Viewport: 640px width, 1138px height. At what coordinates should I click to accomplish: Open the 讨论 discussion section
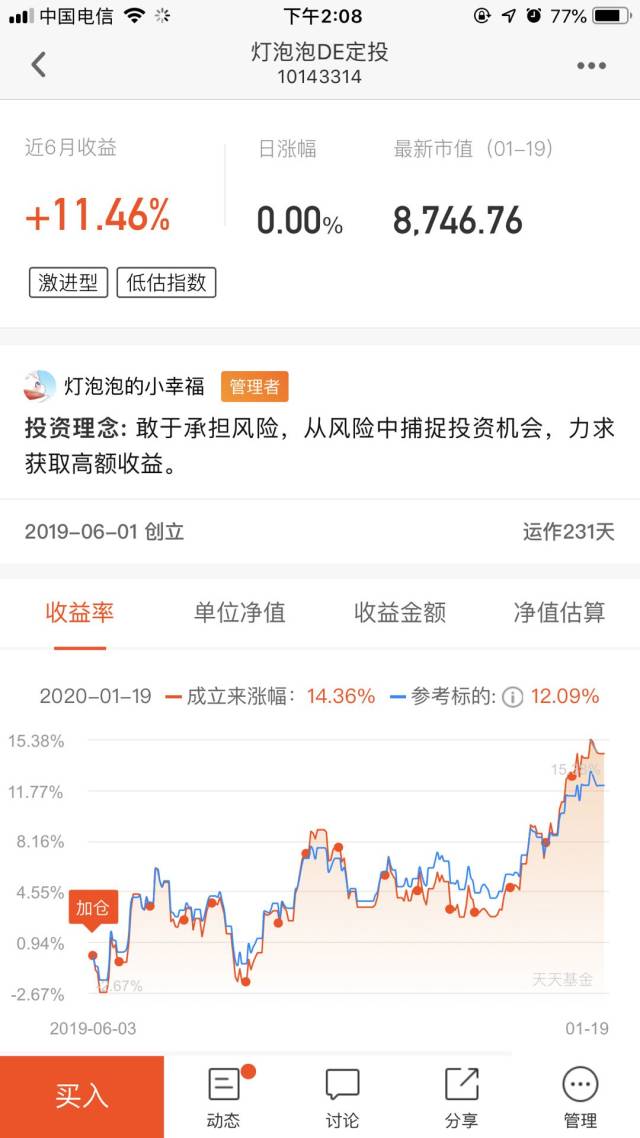[342, 1097]
